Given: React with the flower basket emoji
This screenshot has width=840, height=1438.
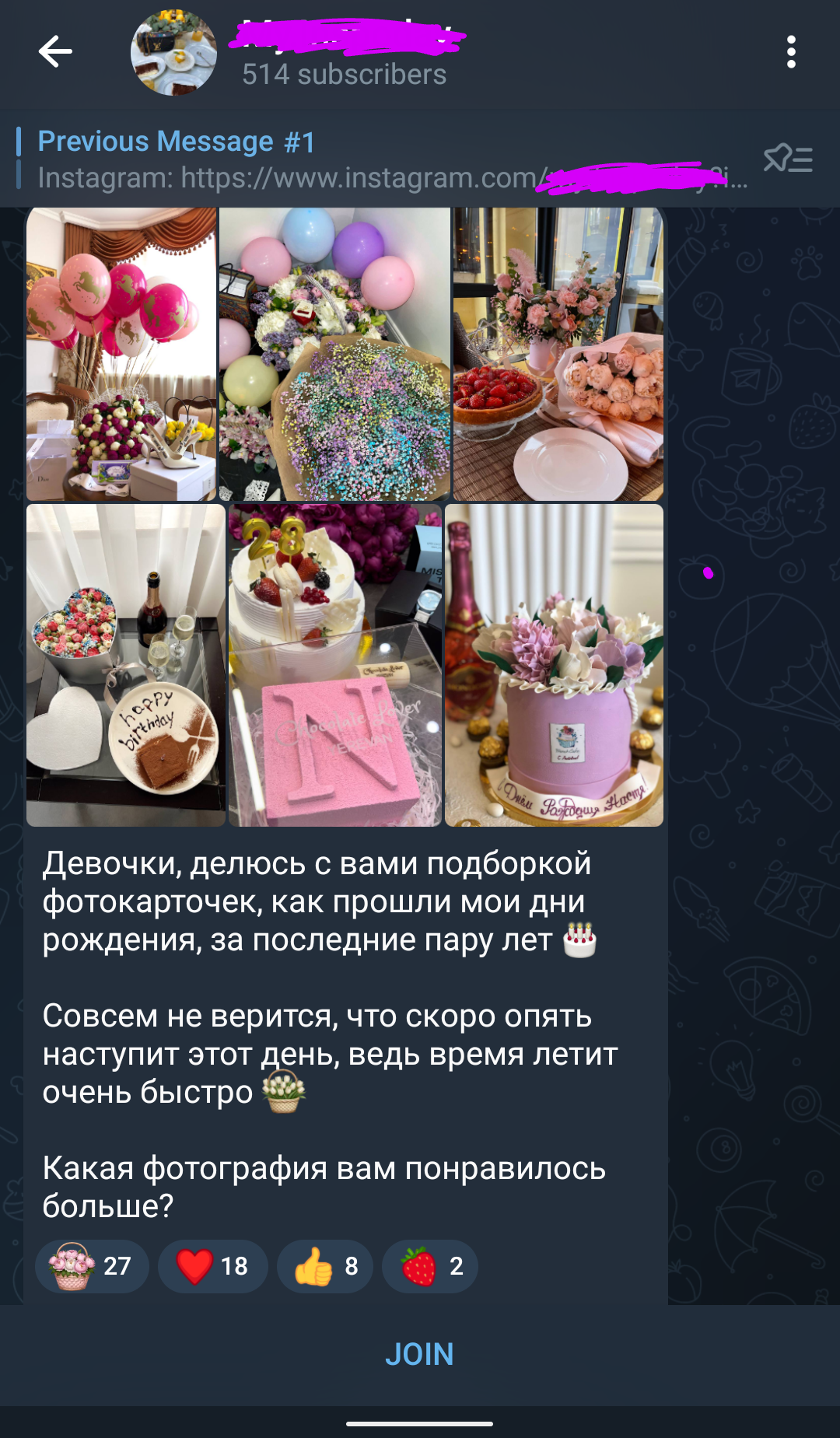Looking at the screenshot, I should tap(92, 1266).
